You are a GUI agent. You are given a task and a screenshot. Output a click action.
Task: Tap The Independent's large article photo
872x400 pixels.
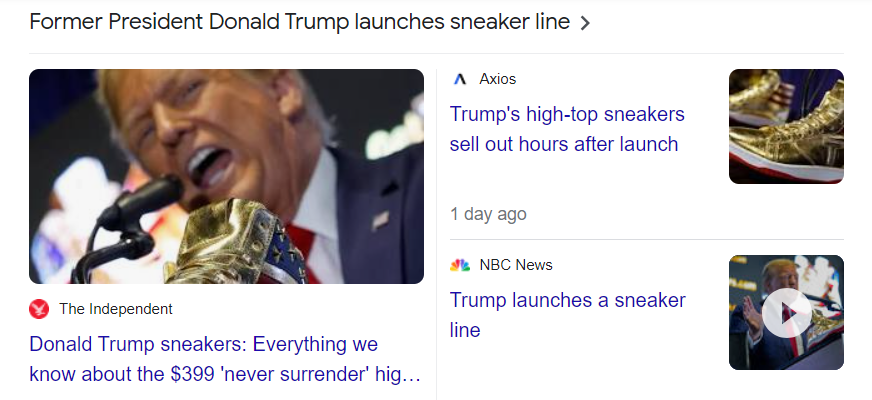[x=226, y=176]
